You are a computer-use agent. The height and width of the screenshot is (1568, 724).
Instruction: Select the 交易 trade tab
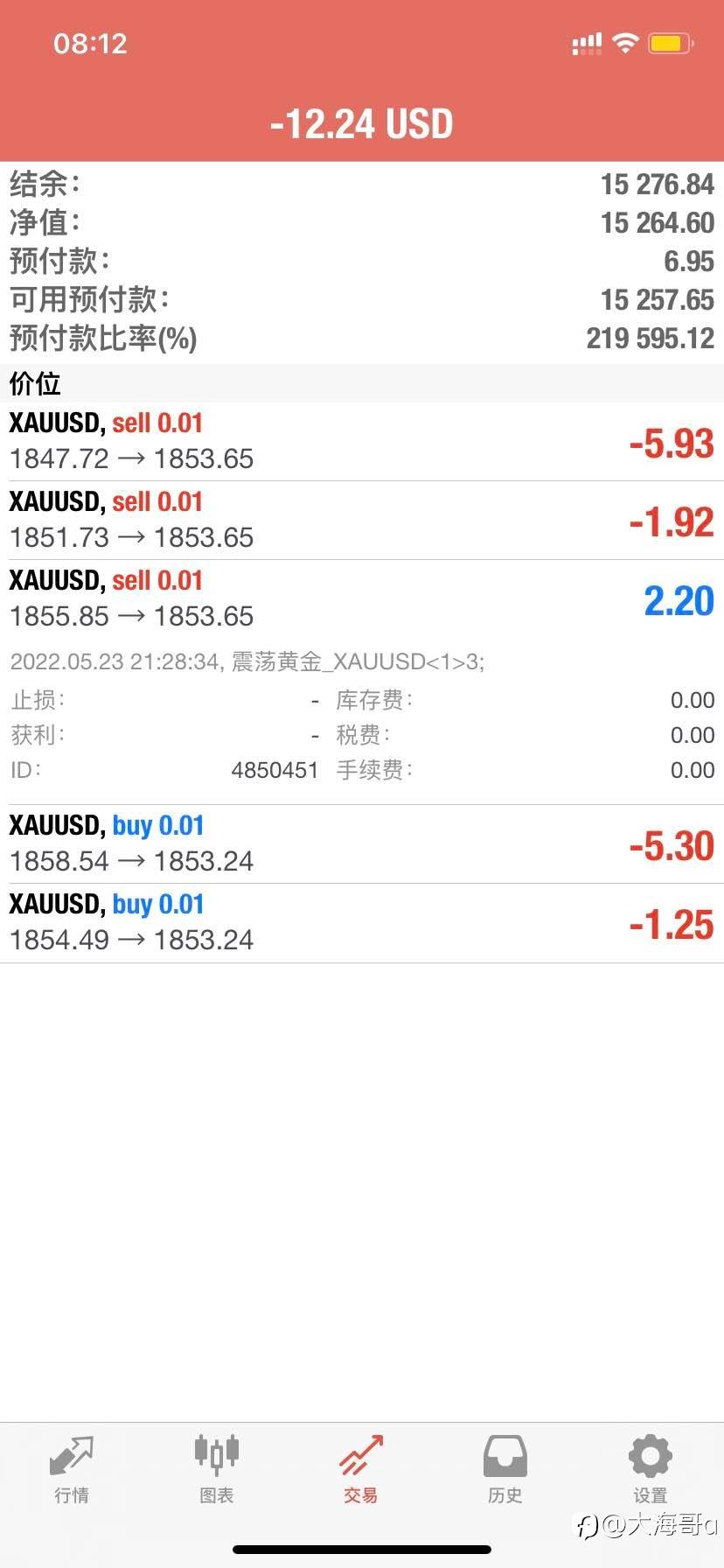(x=360, y=1470)
